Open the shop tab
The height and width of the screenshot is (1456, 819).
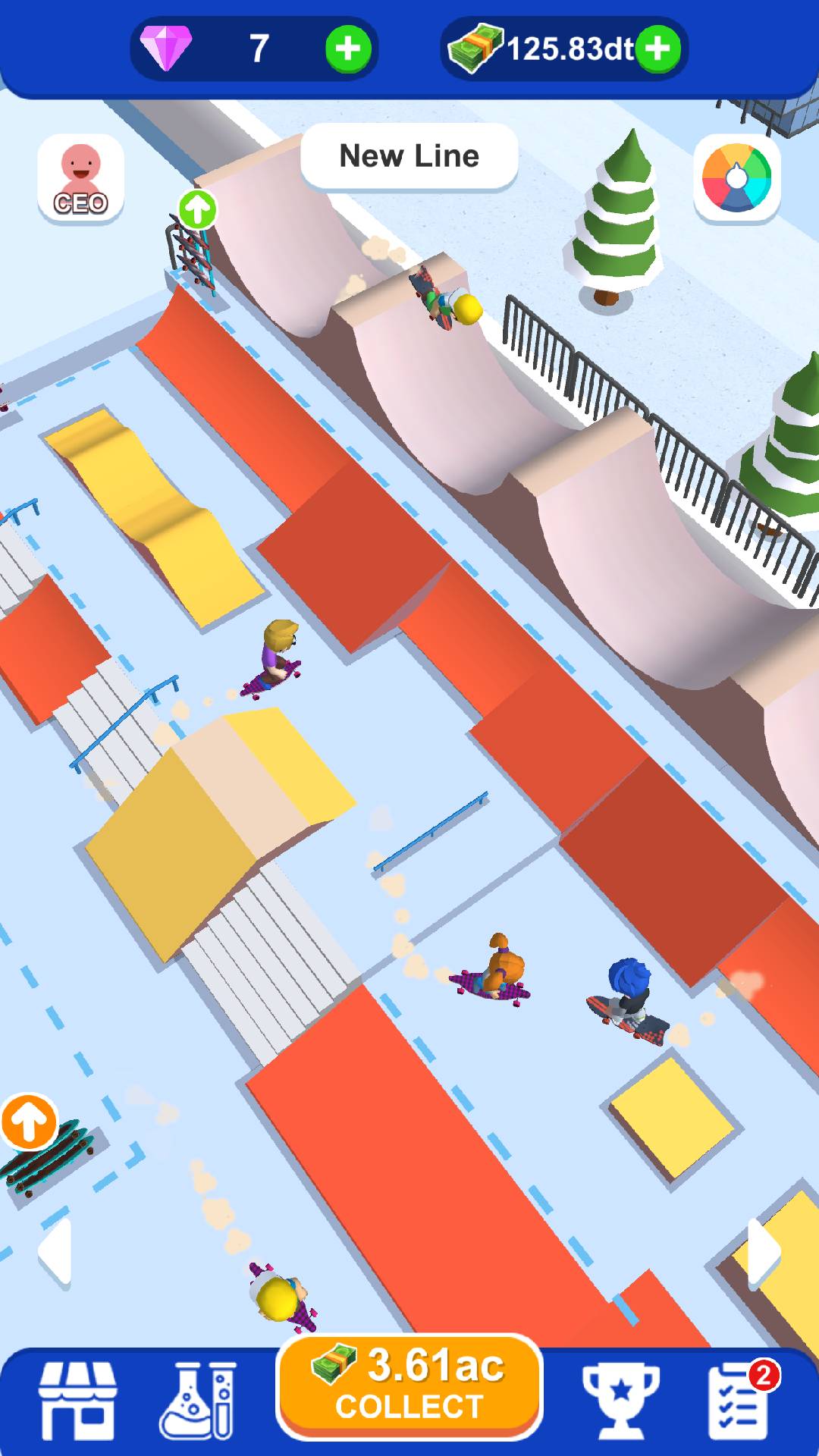pyautogui.click(x=77, y=1400)
